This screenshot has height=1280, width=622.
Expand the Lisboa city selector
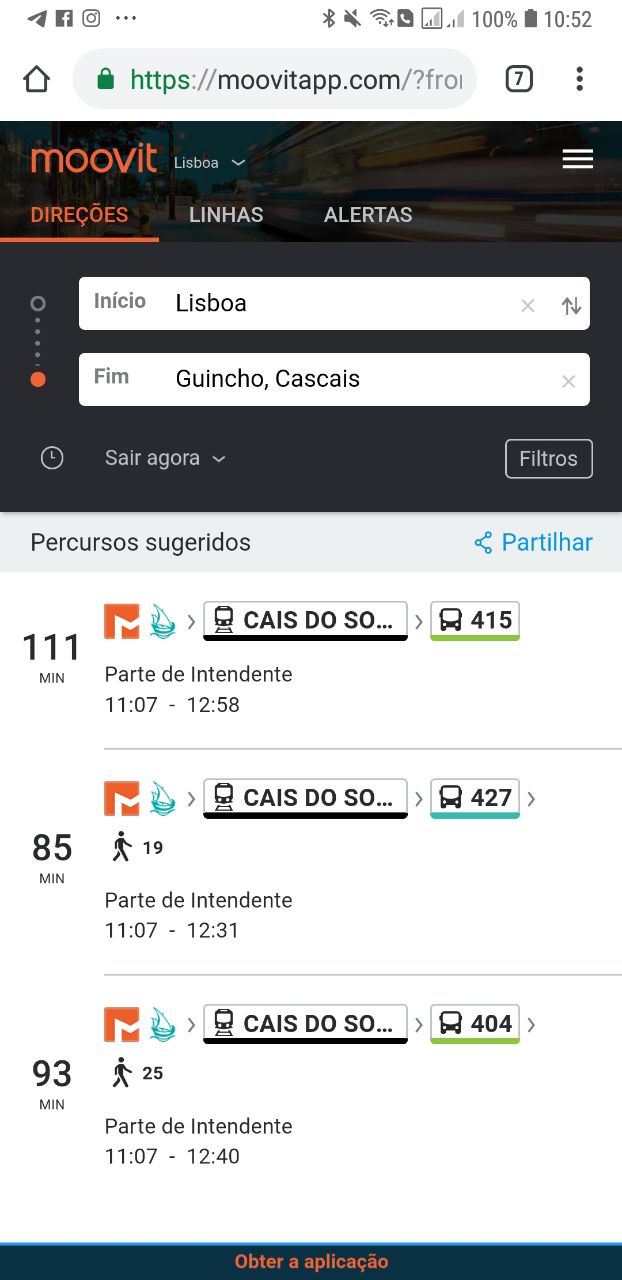click(209, 162)
